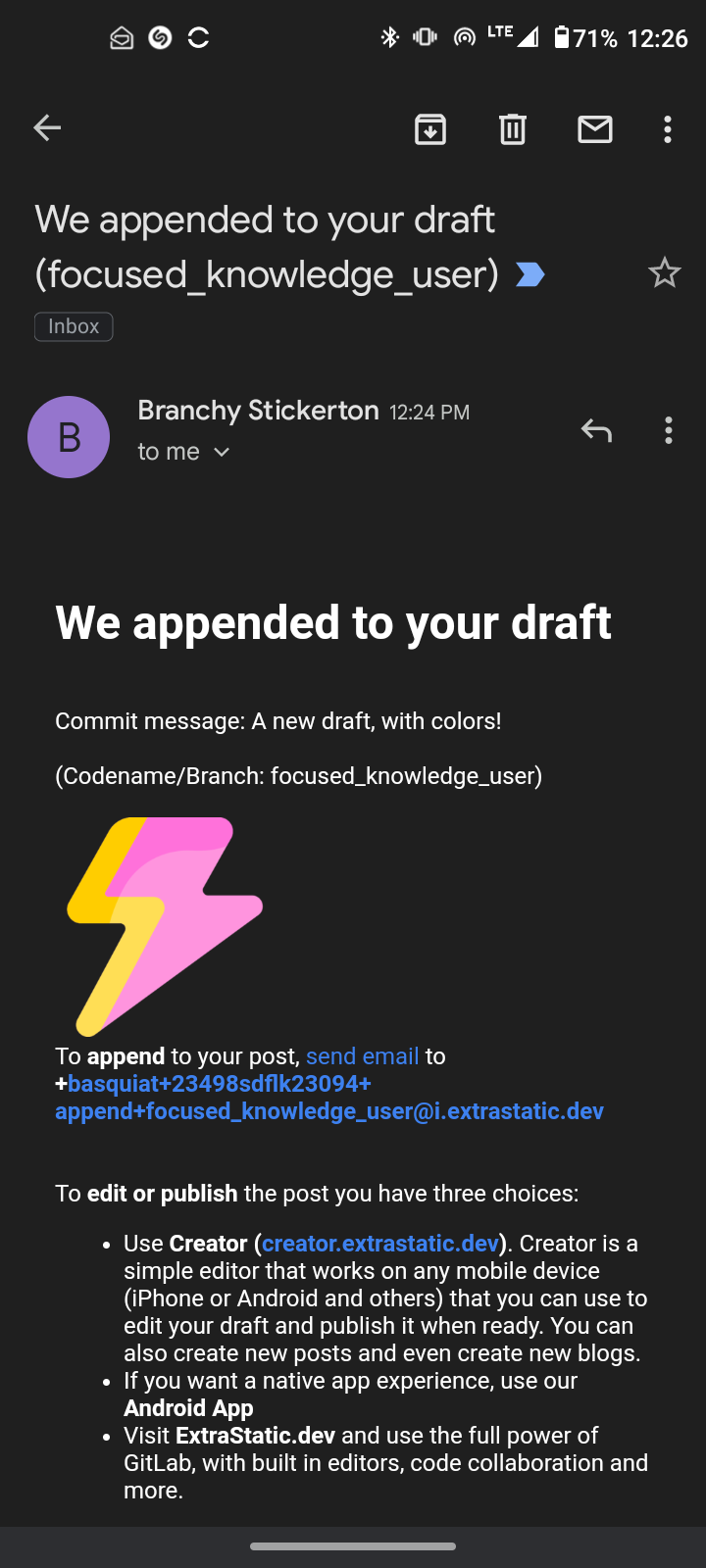
Task: Star this email
Action: 665,272
